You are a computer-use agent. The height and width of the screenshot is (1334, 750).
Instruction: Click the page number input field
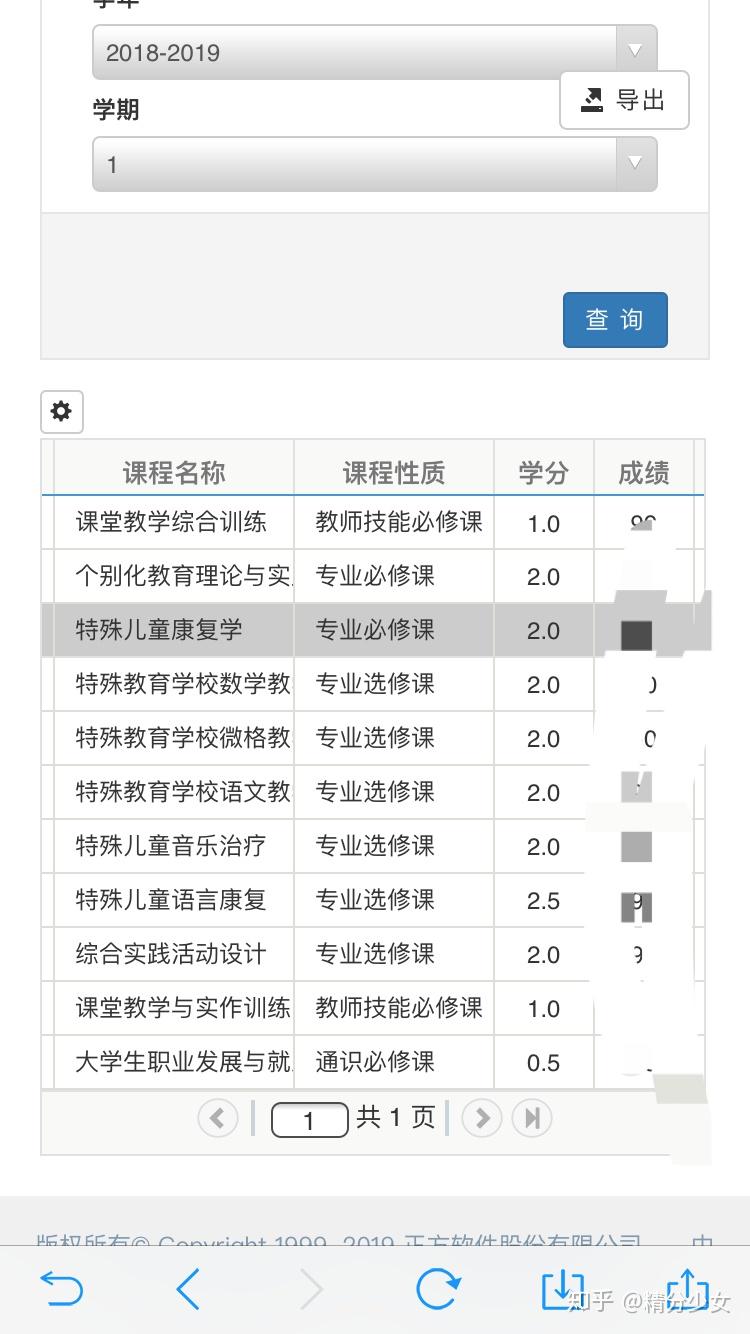309,1118
